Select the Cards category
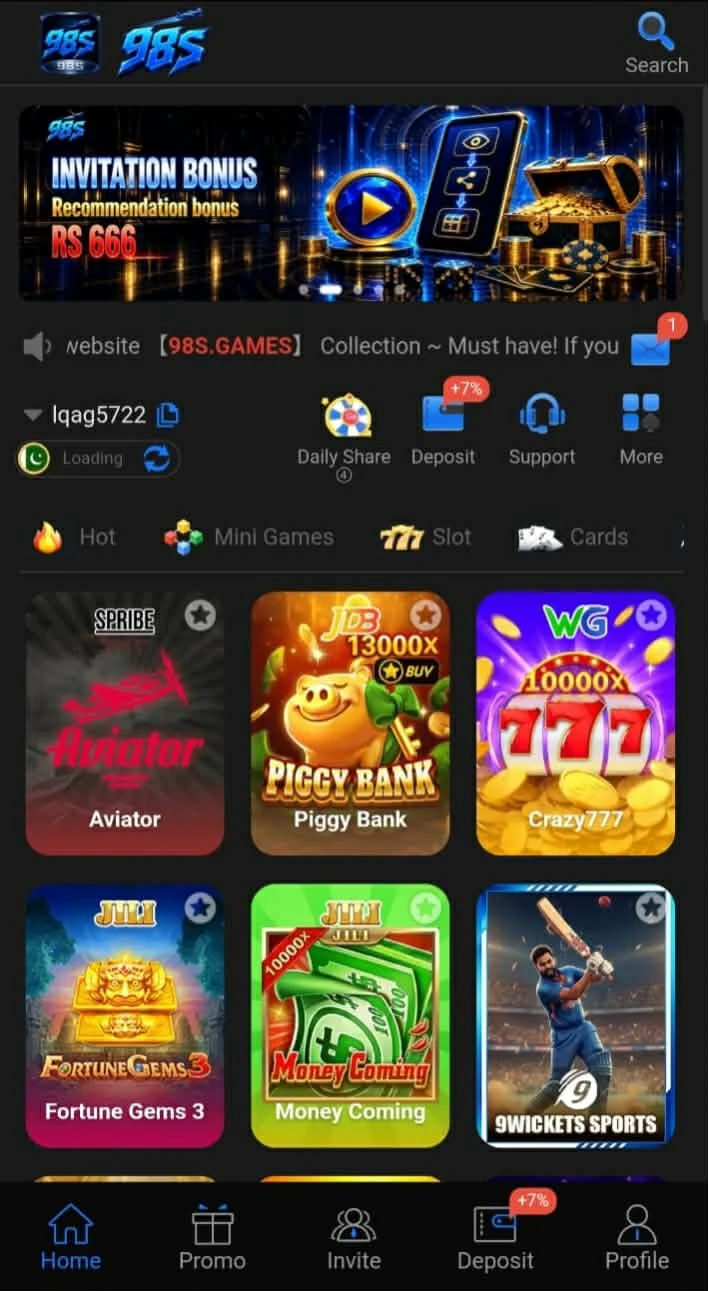Screen dimensions: 708x1291 click(x=573, y=537)
